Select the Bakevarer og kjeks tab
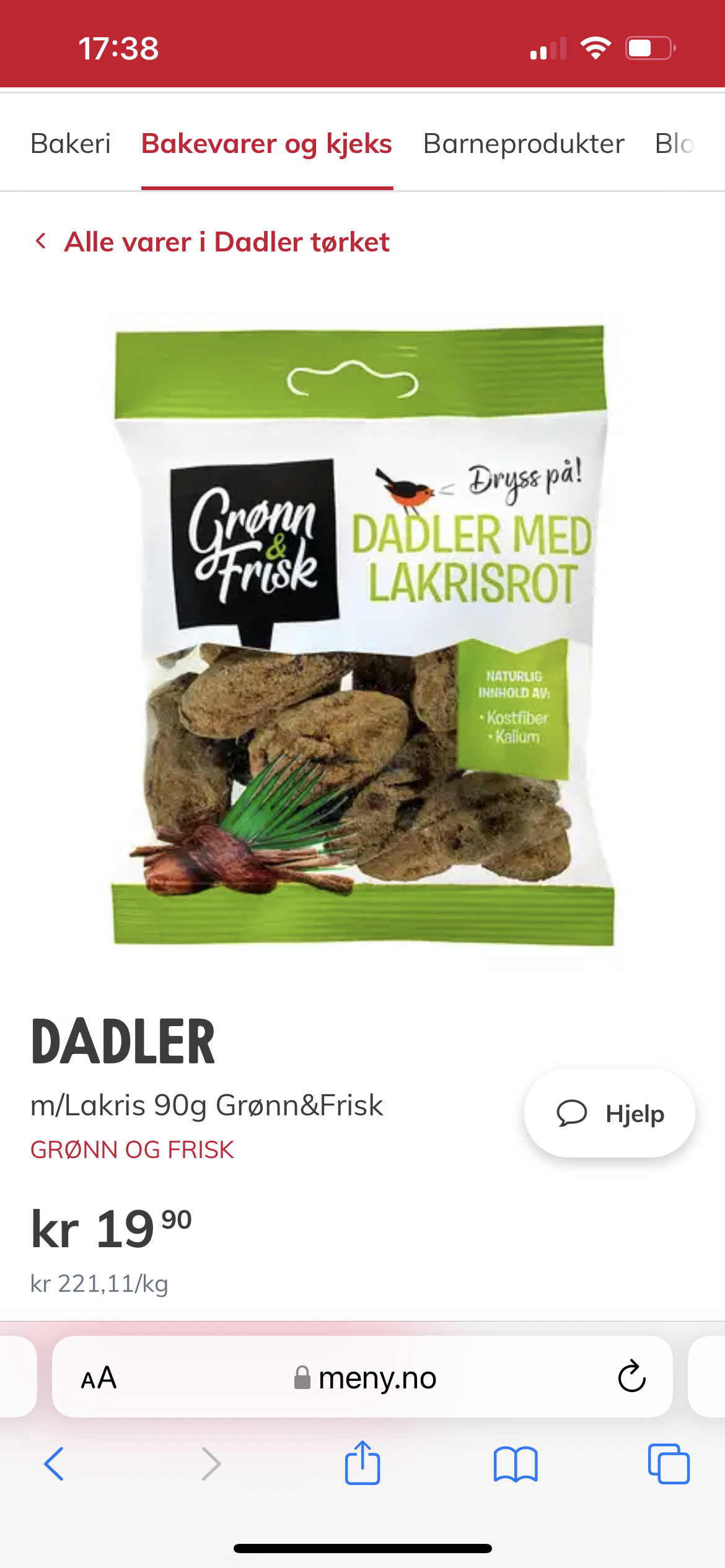 point(267,144)
